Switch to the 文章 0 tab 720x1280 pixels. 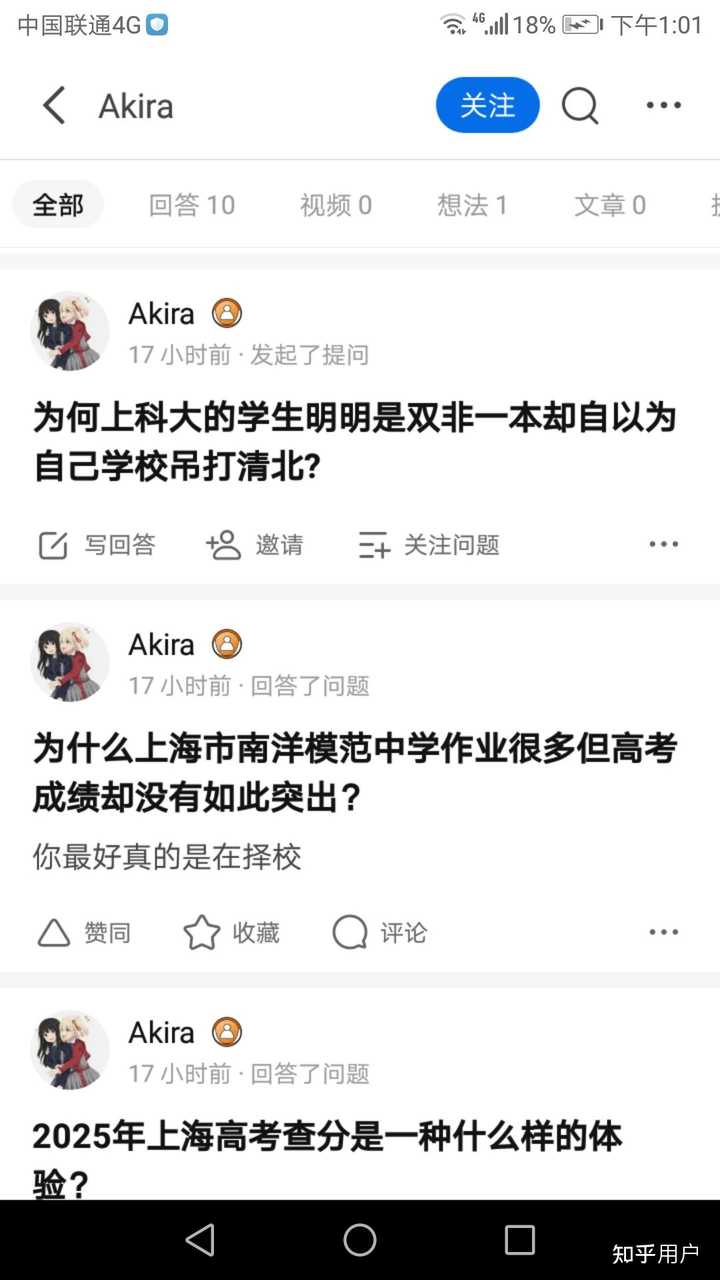610,205
